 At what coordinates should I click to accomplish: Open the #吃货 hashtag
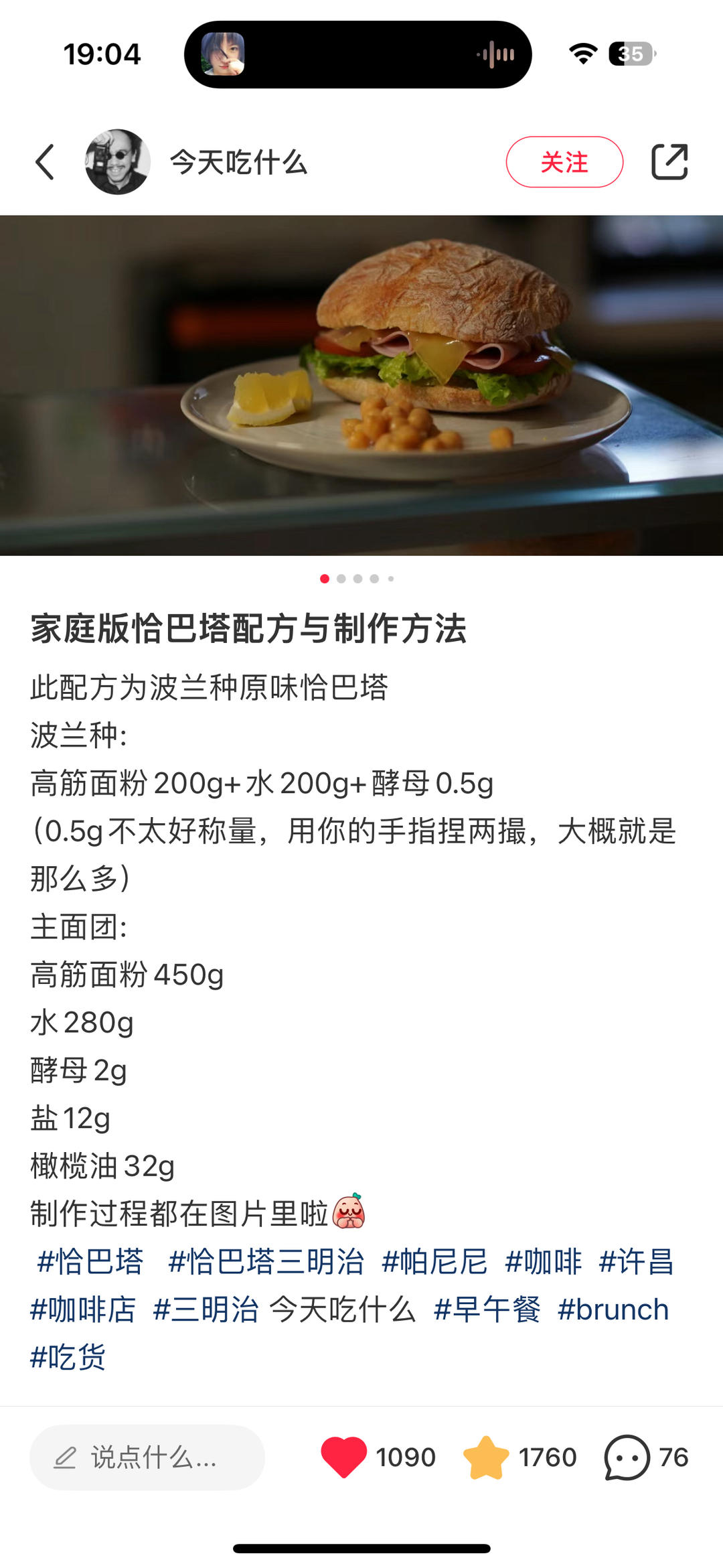(x=68, y=1358)
